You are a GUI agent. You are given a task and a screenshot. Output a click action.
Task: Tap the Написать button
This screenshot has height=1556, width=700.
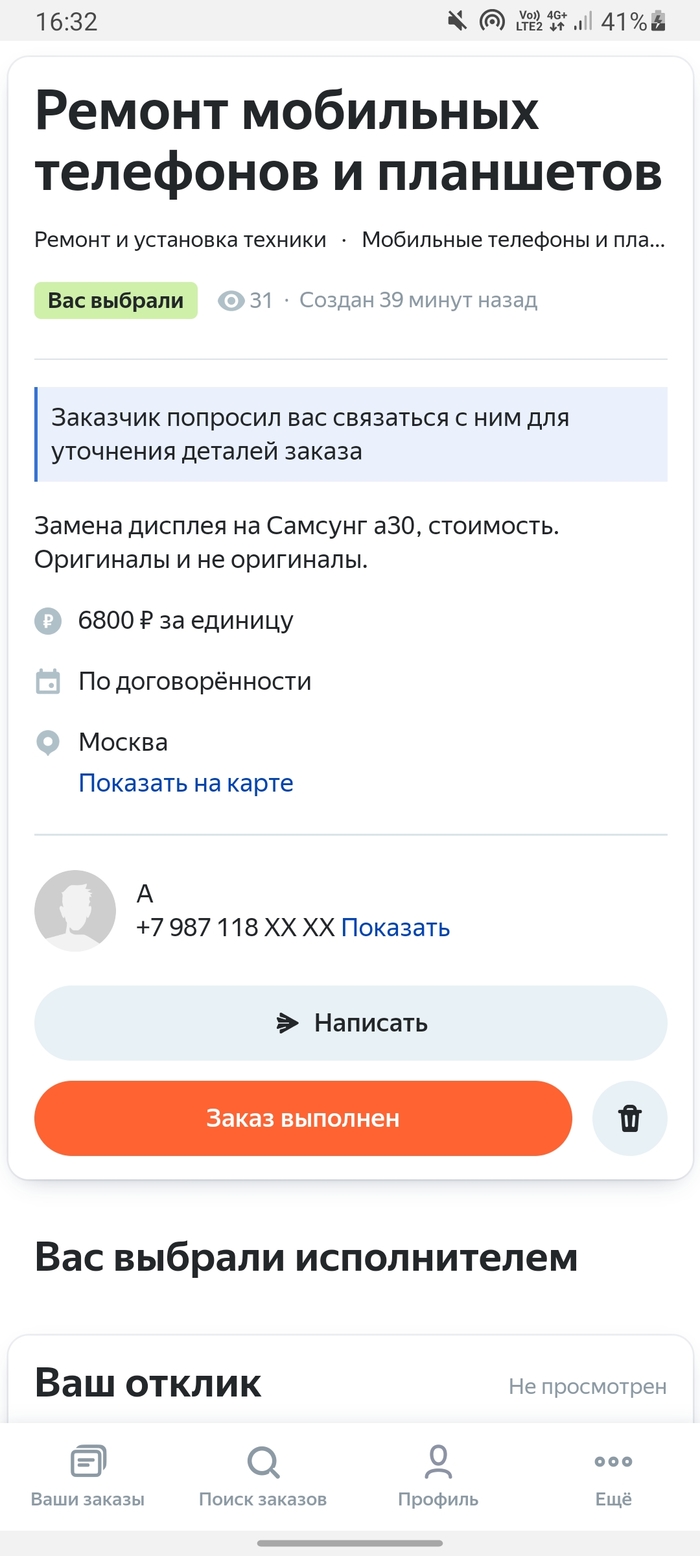click(x=350, y=1022)
